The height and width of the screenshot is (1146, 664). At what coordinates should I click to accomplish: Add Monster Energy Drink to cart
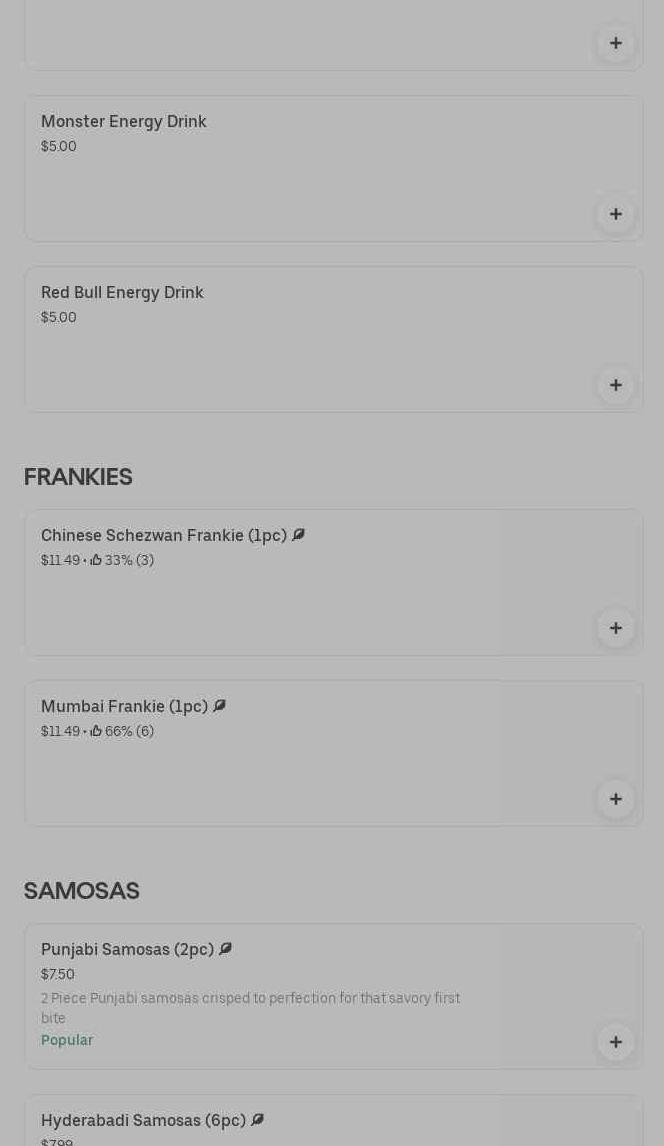pyautogui.click(x=615, y=214)
